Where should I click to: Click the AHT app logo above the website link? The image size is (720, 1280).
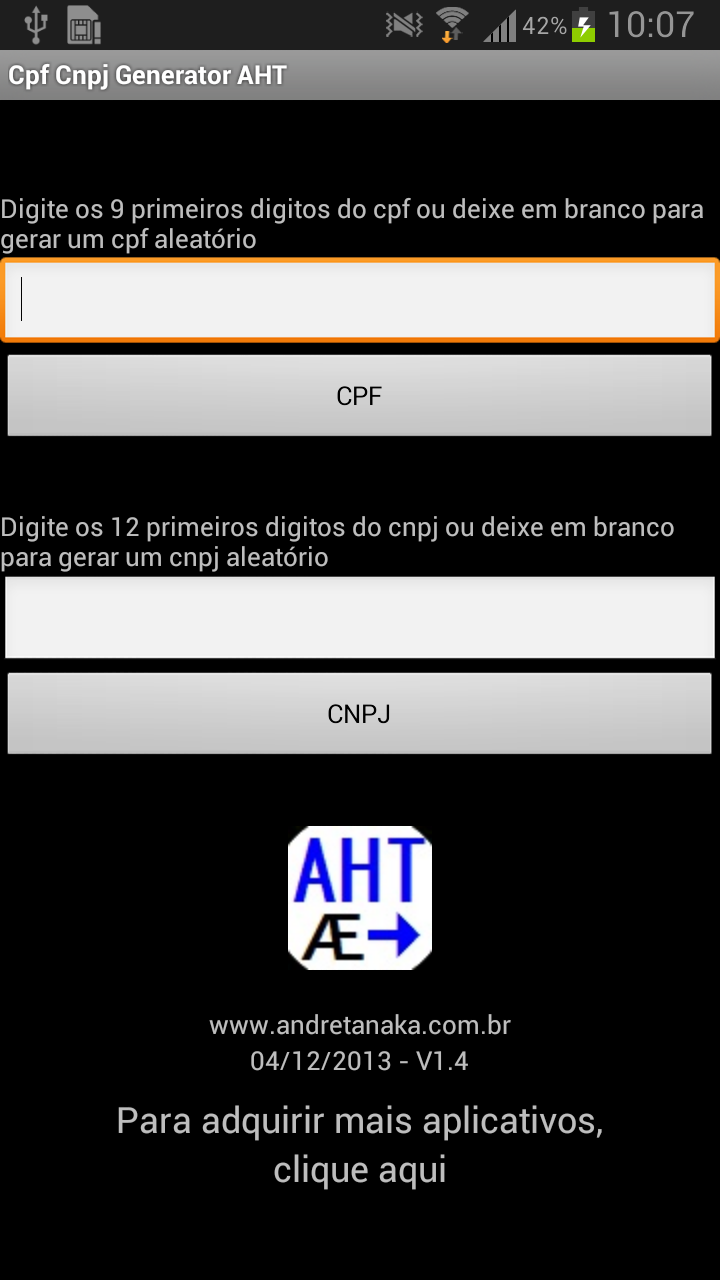360,897
